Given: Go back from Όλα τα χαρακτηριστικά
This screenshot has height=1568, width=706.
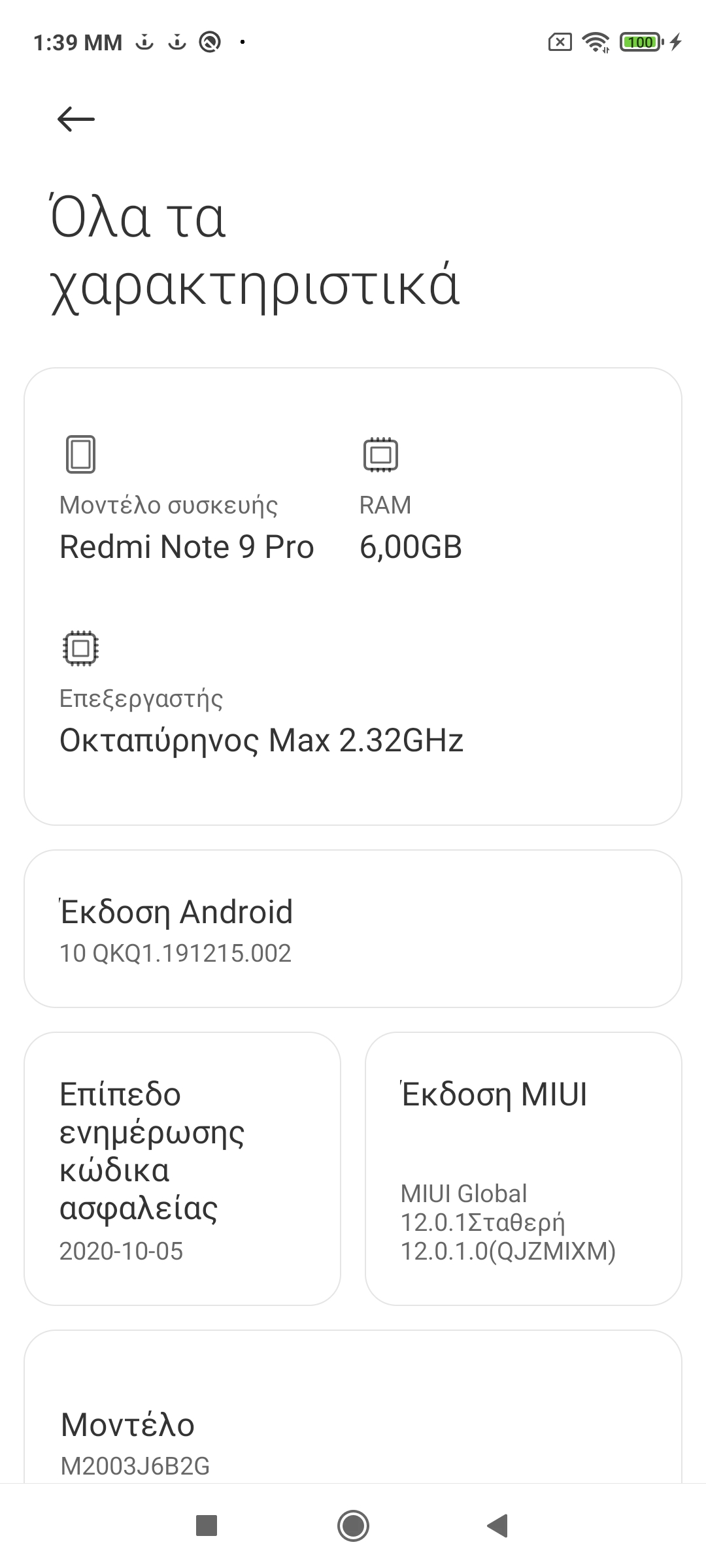Looking at the screenshot, I should point(76,119).
